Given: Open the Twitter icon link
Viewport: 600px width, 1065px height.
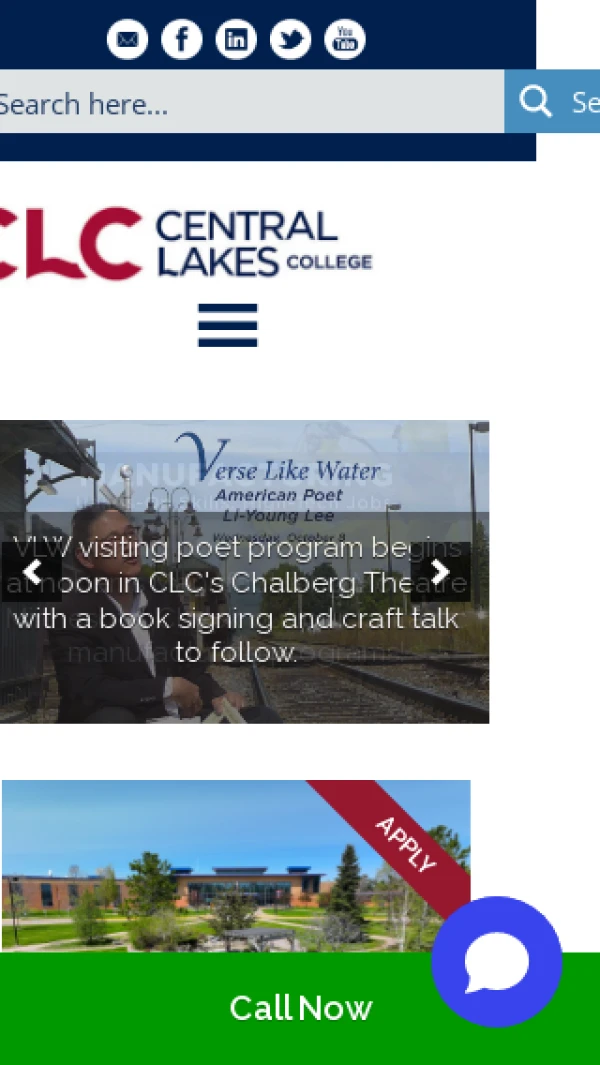Looking at the screenshot, I should [x=290, y=40].
